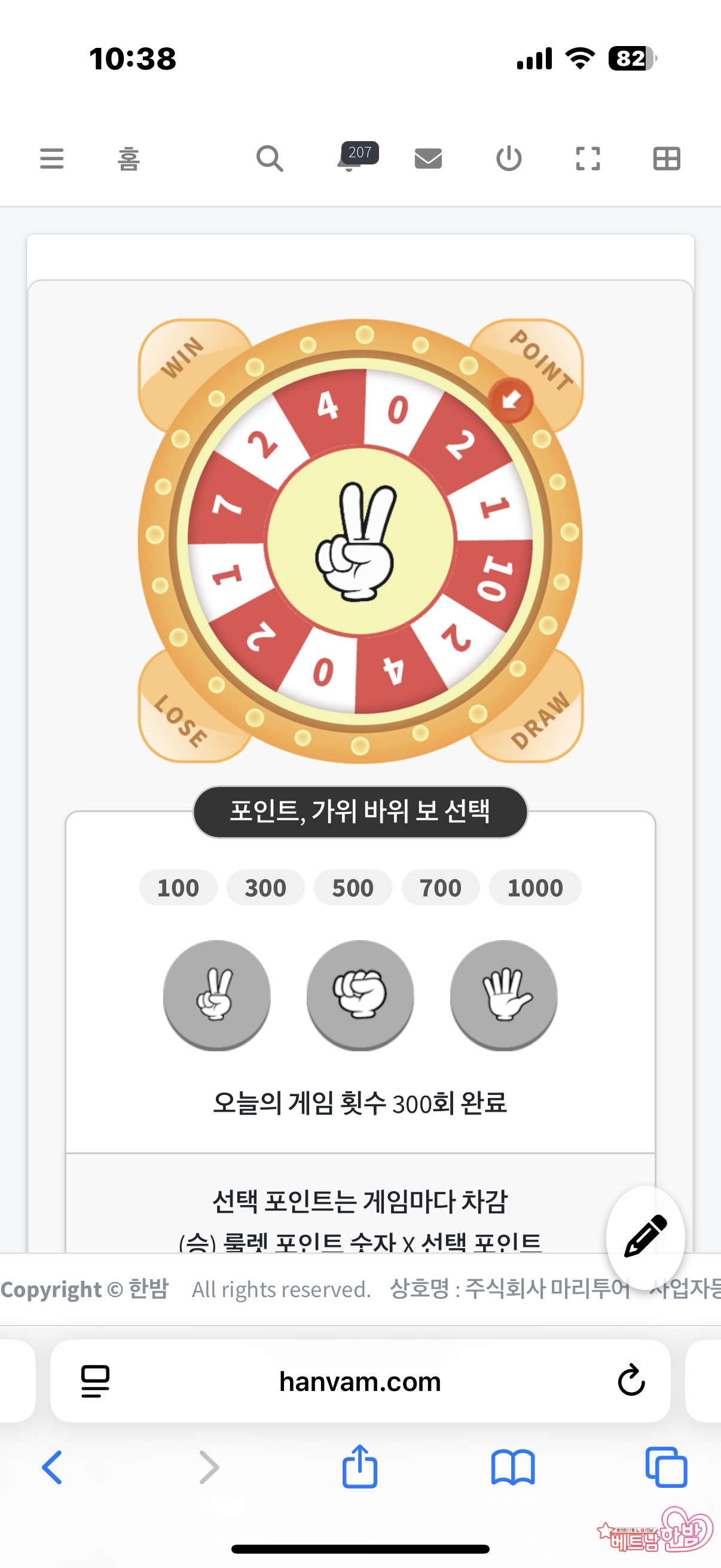Go back in Safari

pyautogui.click(x=53, y=1467)
